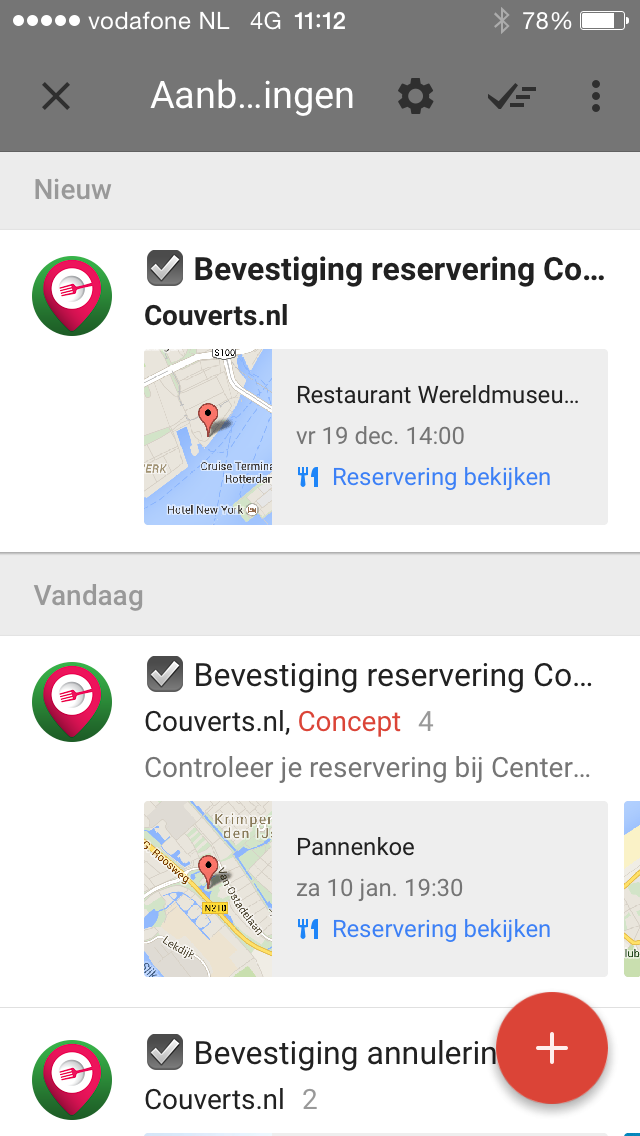Open the Restaurant Wereldmuseum map thumbnail
This screenshot has width=640, height=1136.
pos(208,437)
